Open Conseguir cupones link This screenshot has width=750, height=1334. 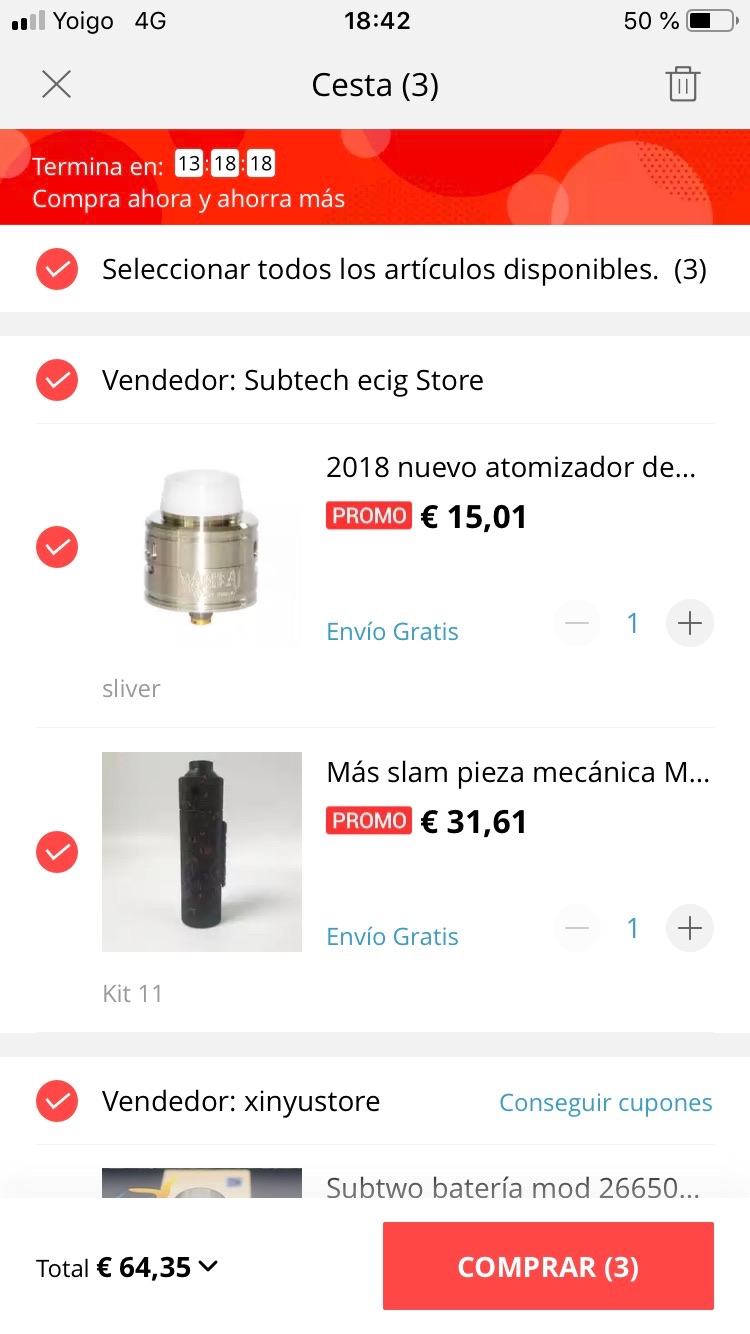(605, 1102)
